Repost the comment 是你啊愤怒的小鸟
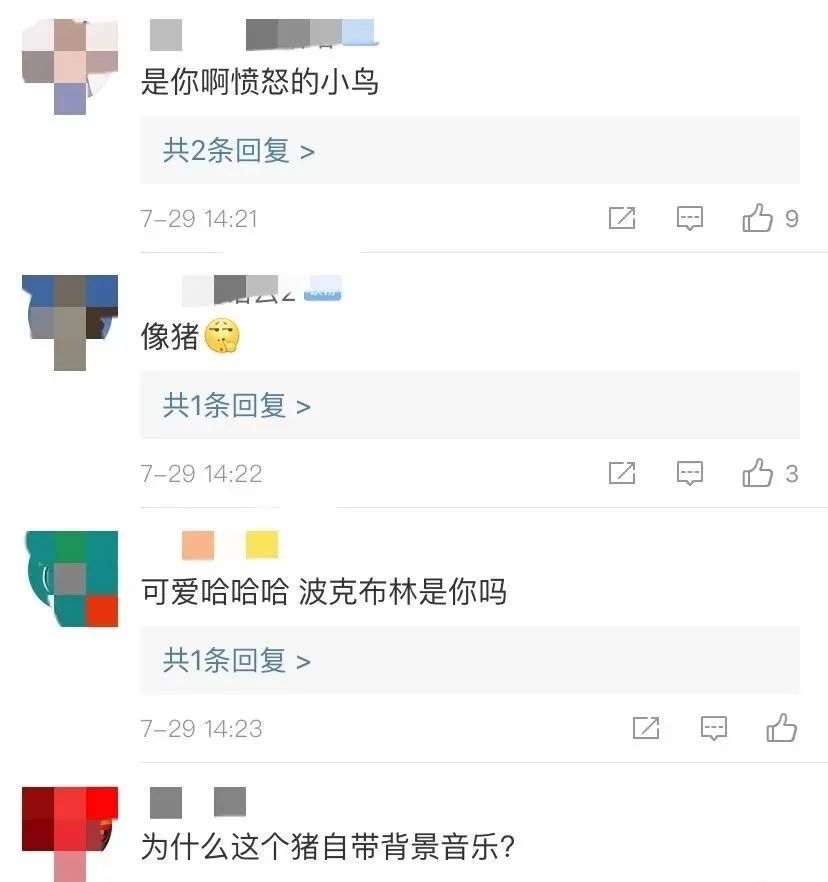 622,218
